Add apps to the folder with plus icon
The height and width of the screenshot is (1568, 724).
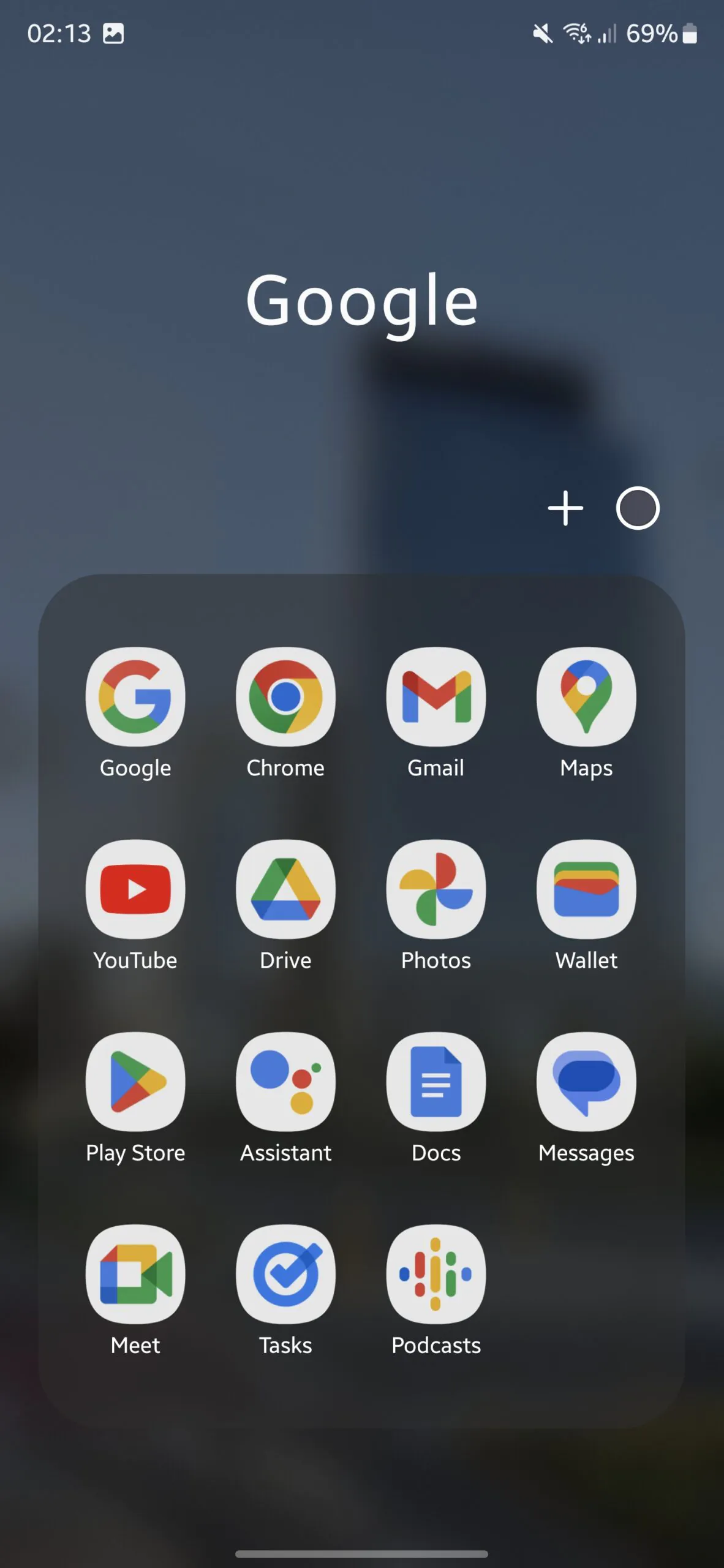[x=565, y=508]
